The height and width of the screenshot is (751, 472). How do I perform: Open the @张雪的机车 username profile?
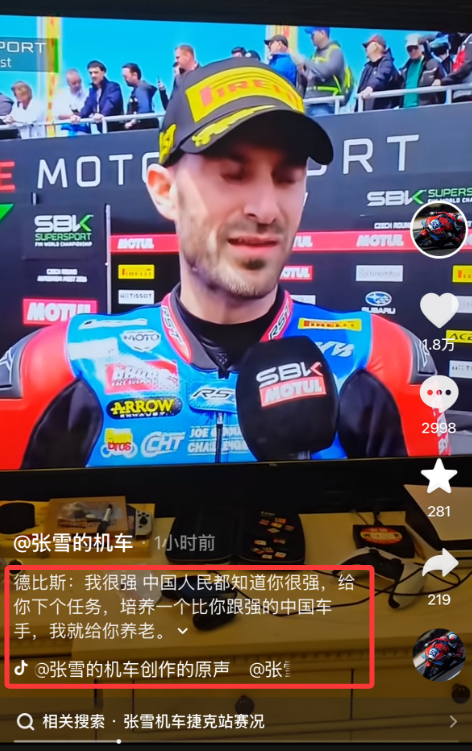[x=73, y=543]
